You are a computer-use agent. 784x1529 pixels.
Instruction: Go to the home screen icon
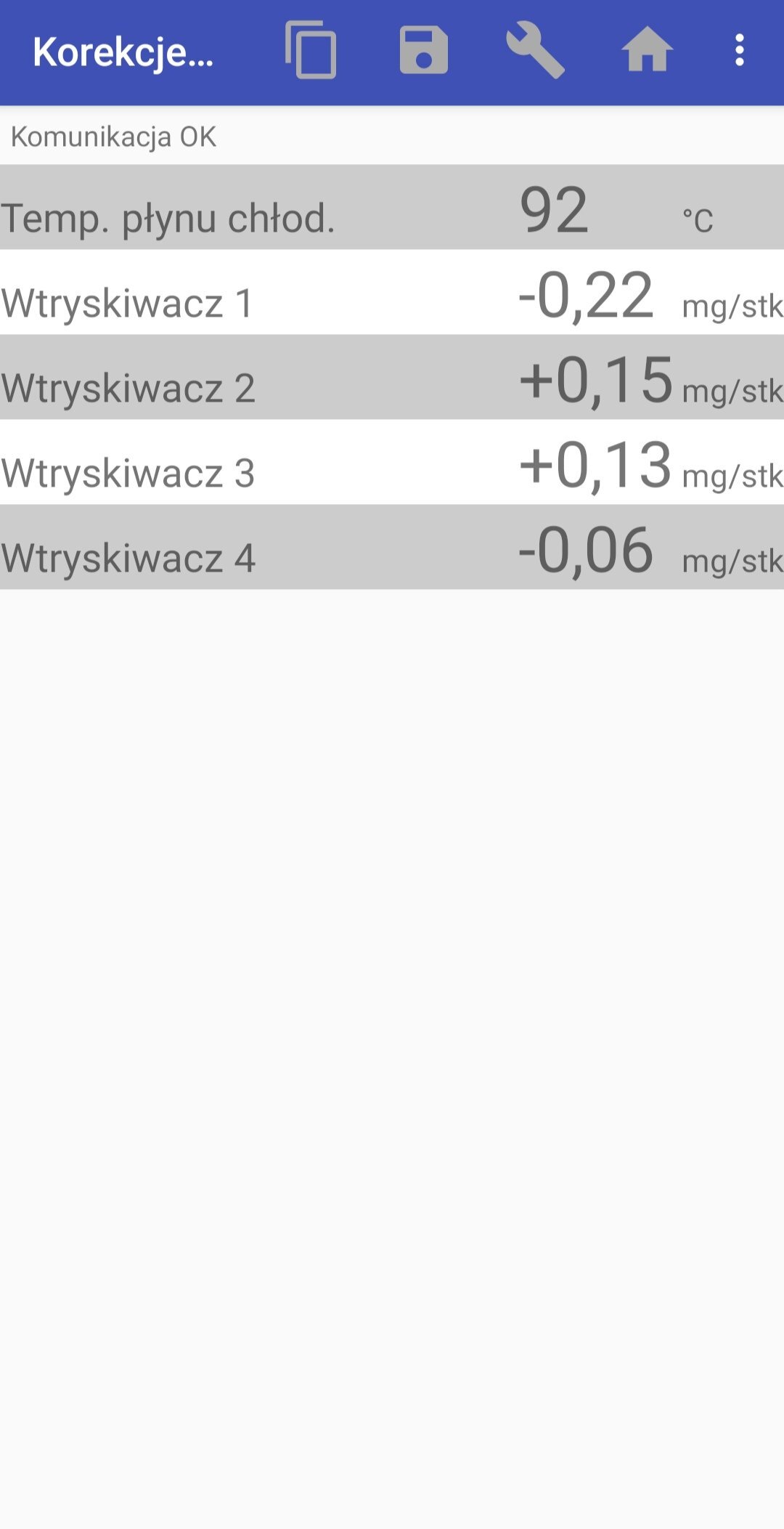coord(648,49)
